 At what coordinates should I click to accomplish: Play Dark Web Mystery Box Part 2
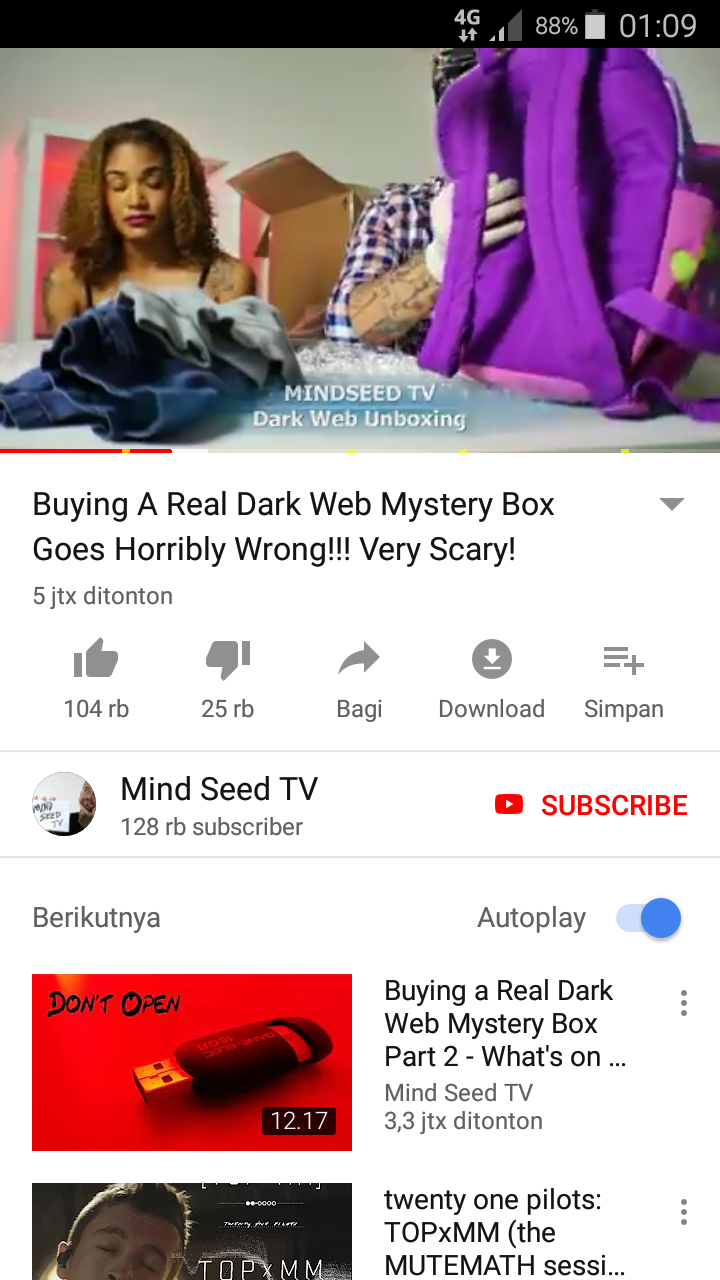(x=192, y=1062)
